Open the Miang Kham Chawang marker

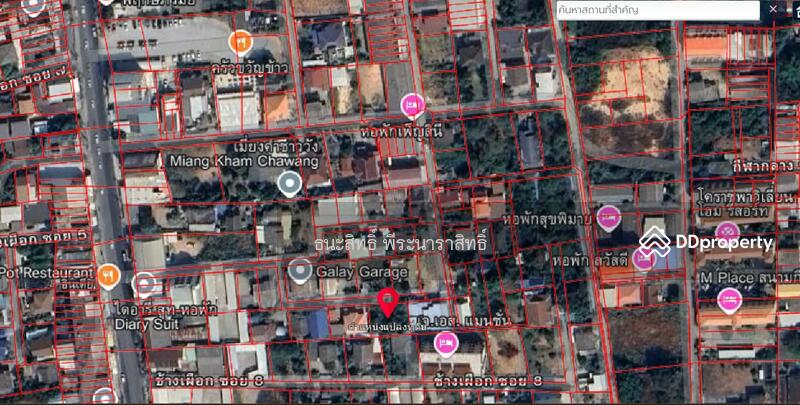point(289,183)
